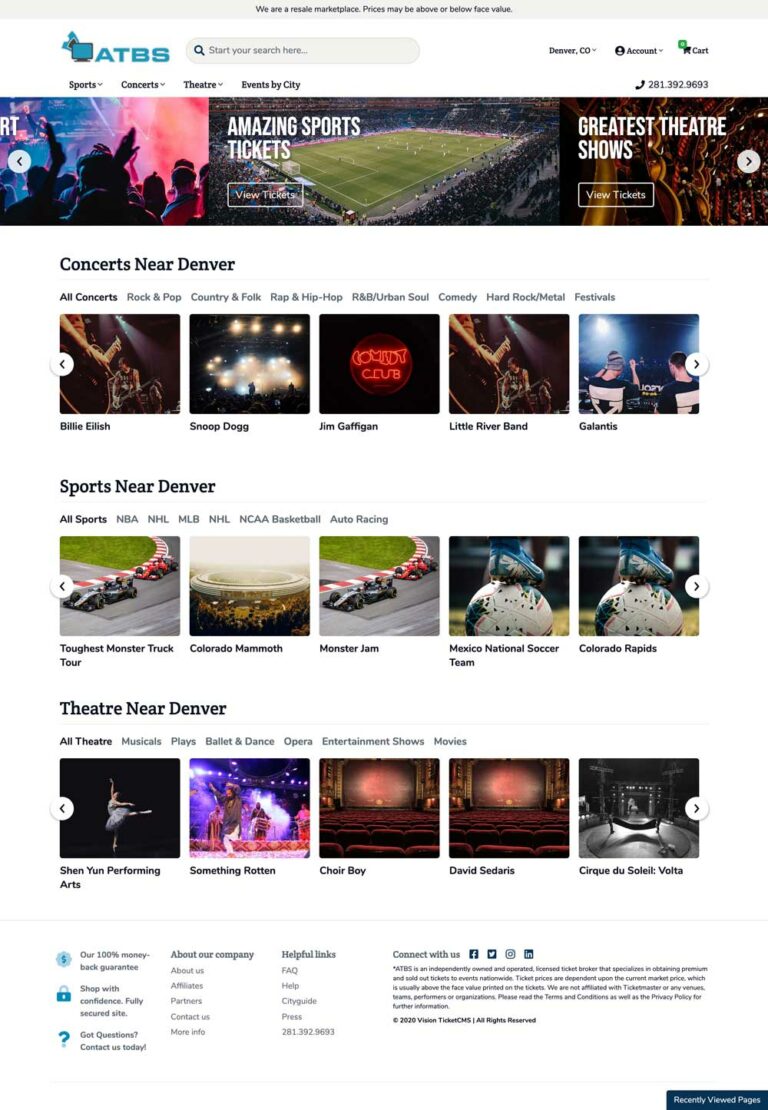Open the Account menu

639,51
